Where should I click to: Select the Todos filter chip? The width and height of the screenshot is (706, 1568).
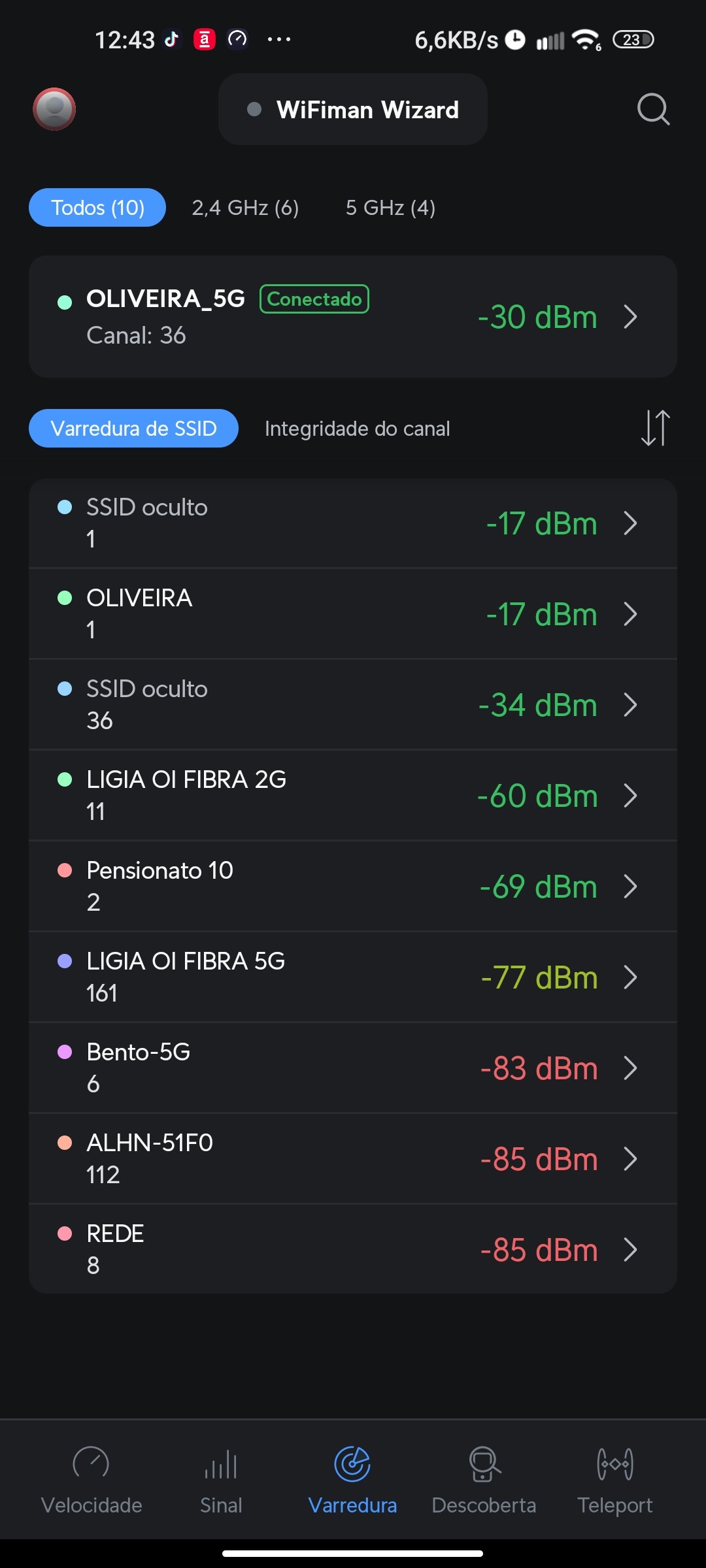[x=97, y=208]
